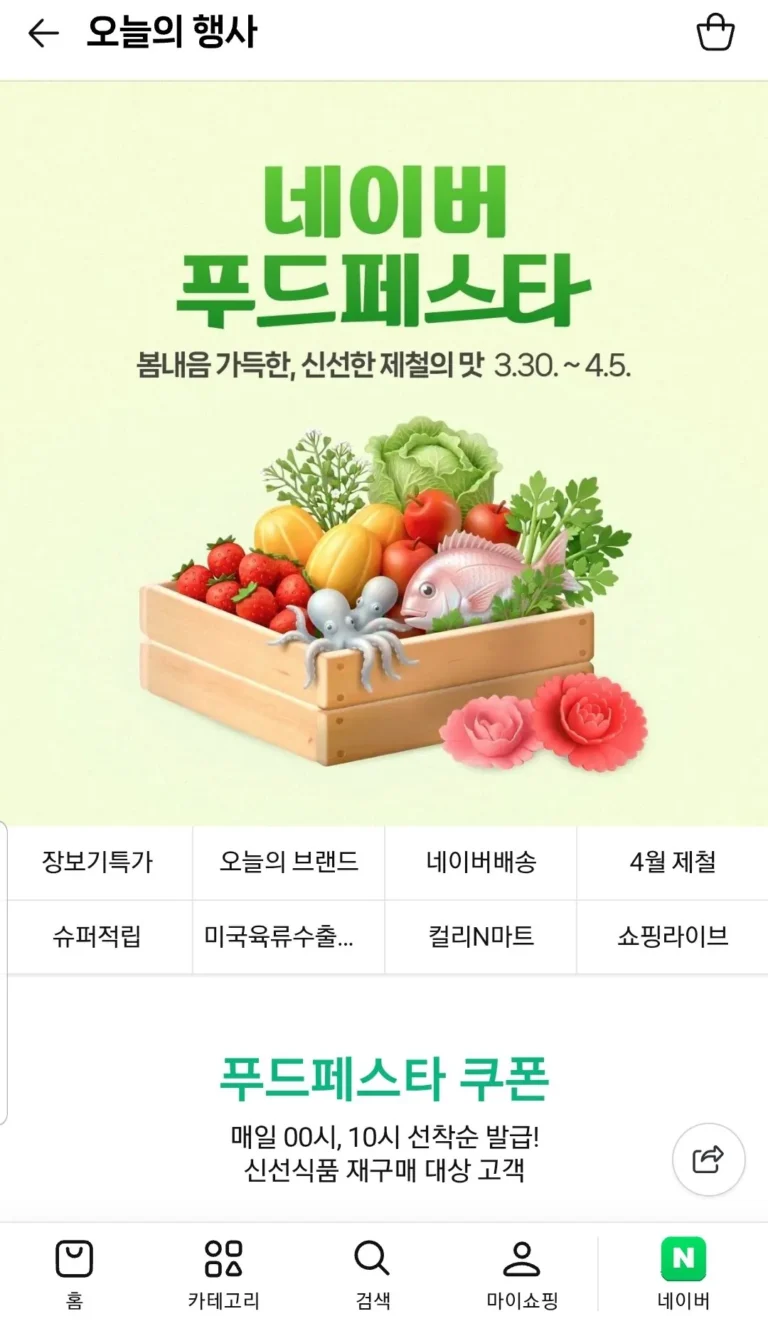This screenshot has height=1326, width=768.
Task: Go back from 오늘의 행사 page
Action: (x=43, y=34)
